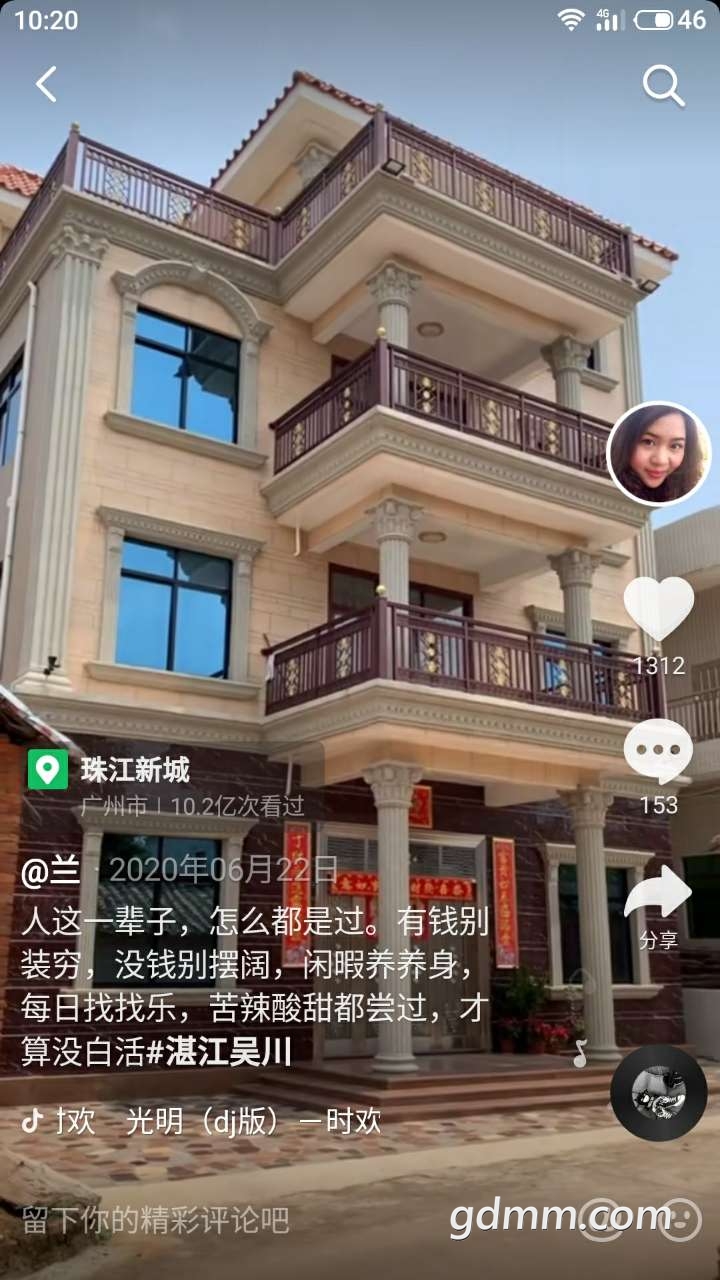This screenshot has width=720, height=1280.
Task: Open the spinning music disc
Action: (658, 1093)
